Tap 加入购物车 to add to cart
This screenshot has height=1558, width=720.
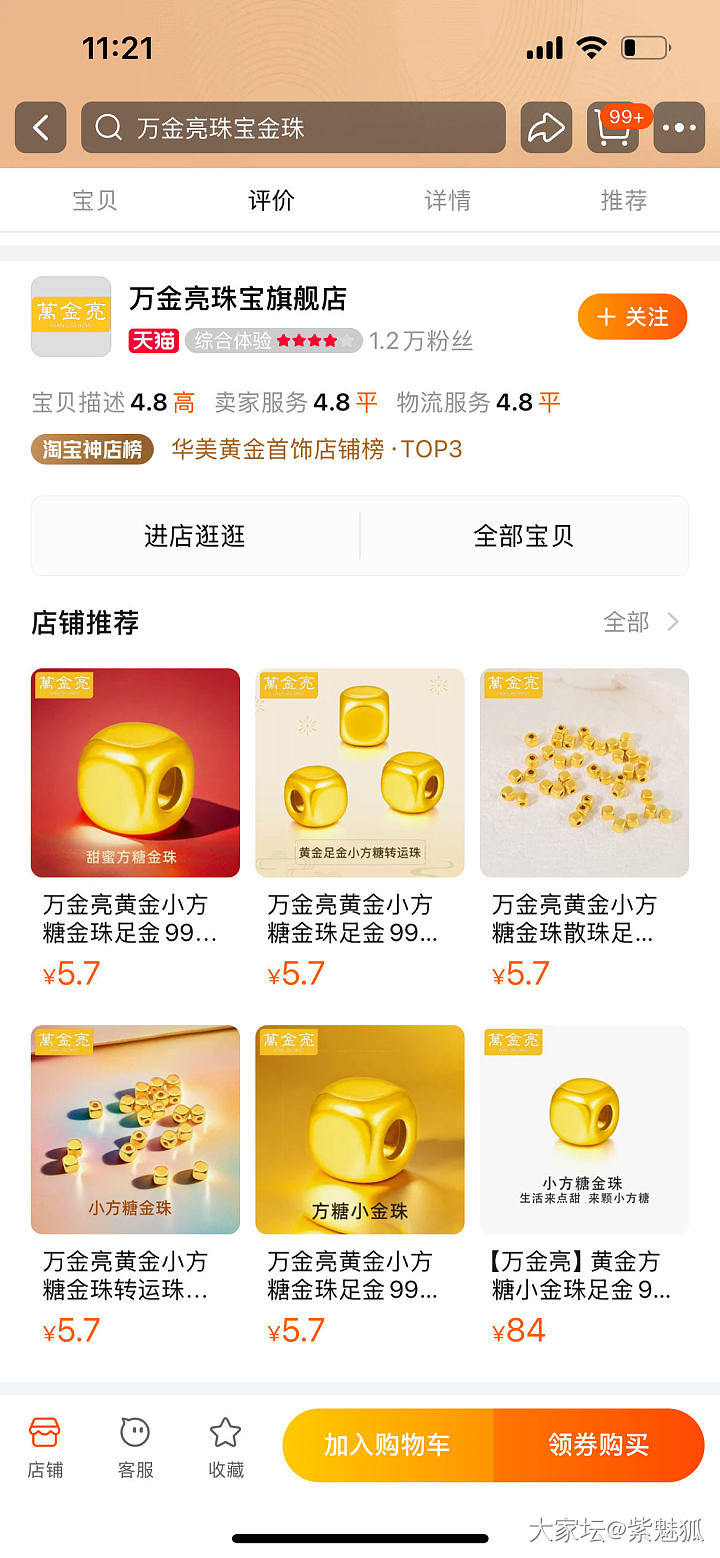point(388,1445)
